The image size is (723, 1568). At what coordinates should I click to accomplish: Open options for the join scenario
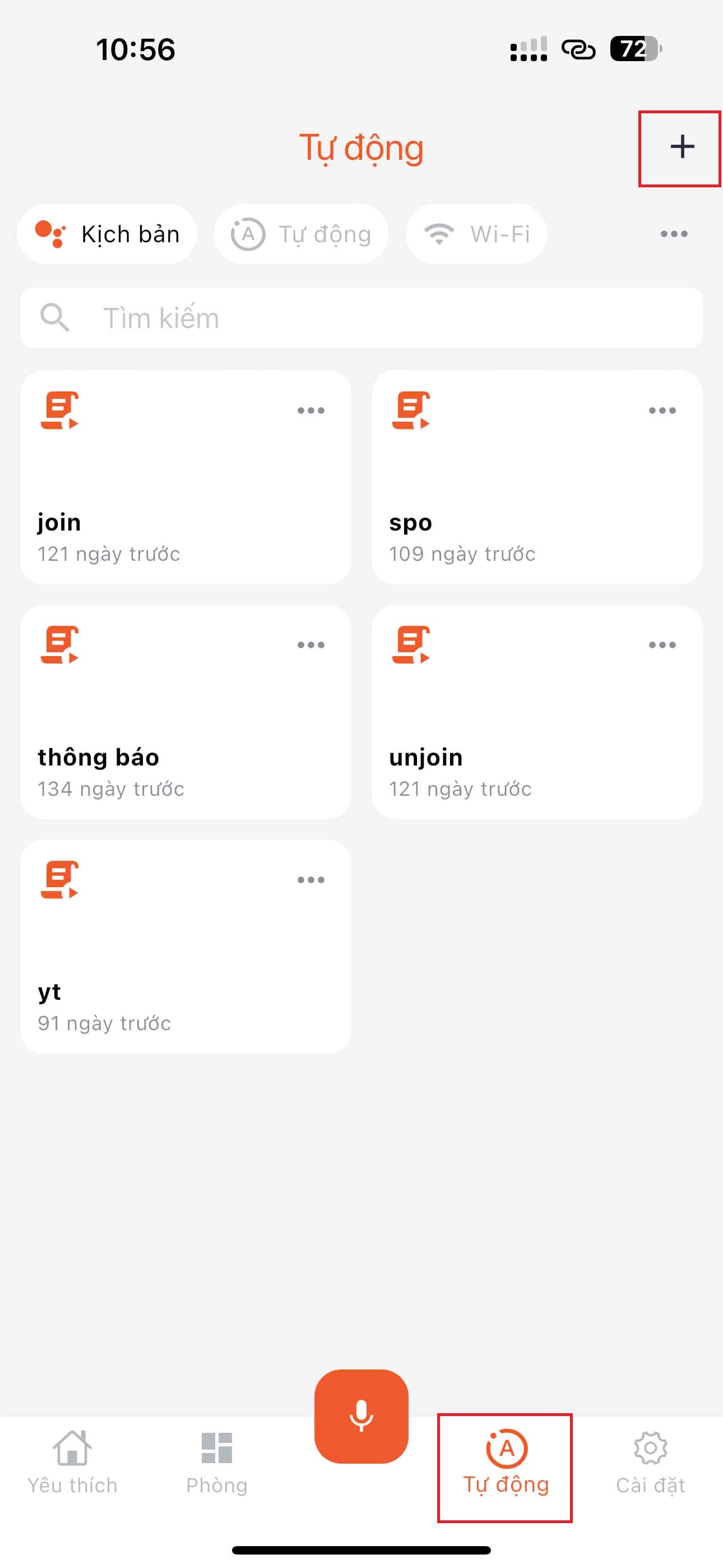coord(311,411)
